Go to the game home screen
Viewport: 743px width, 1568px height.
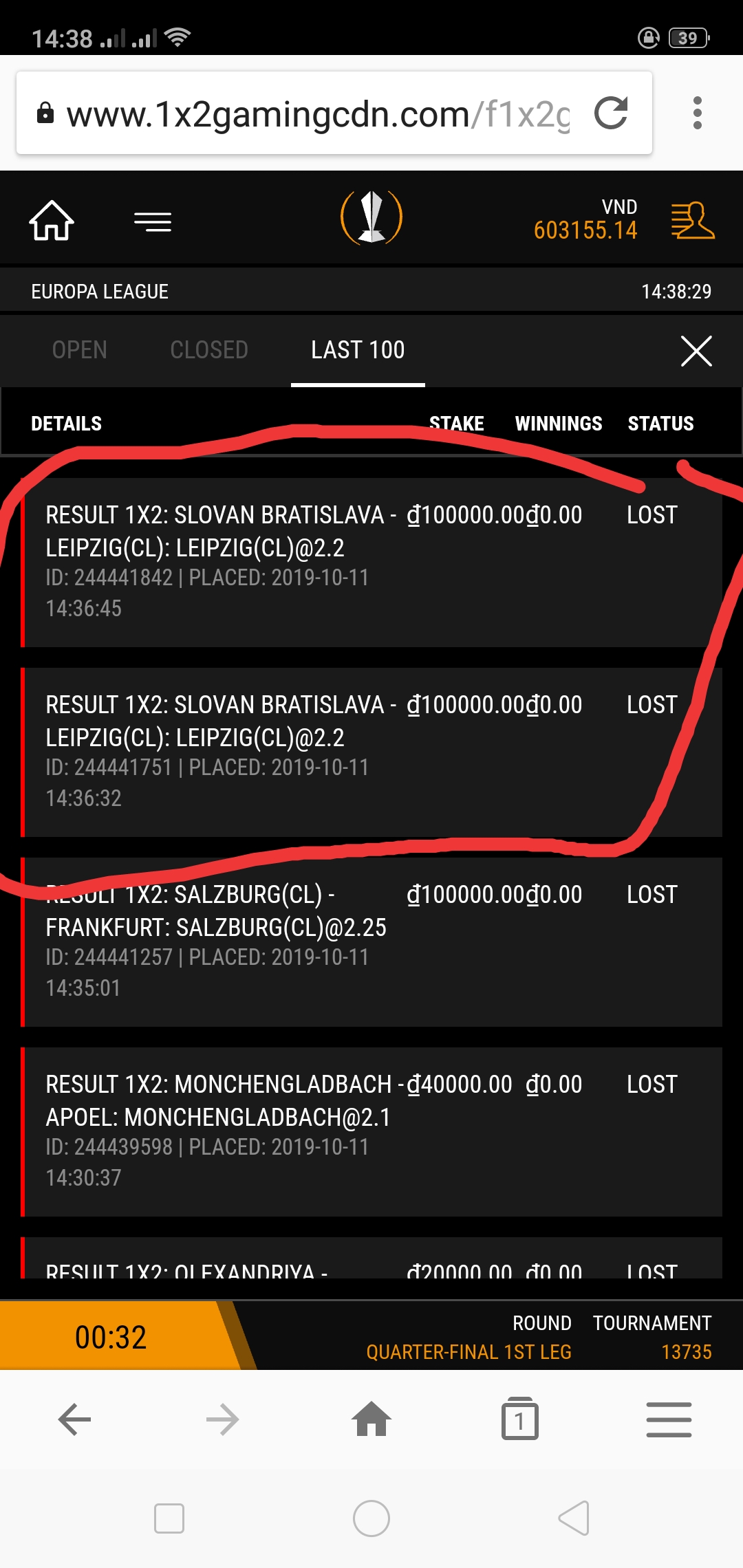(52, 221)
